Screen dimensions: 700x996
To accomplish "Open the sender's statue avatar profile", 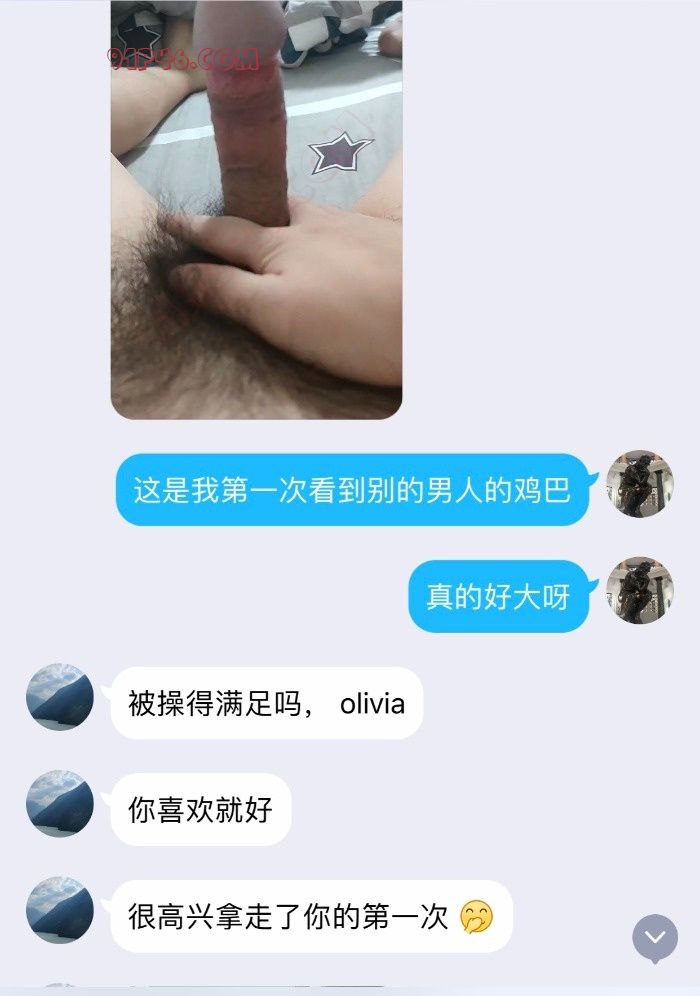I will [640, 484].
